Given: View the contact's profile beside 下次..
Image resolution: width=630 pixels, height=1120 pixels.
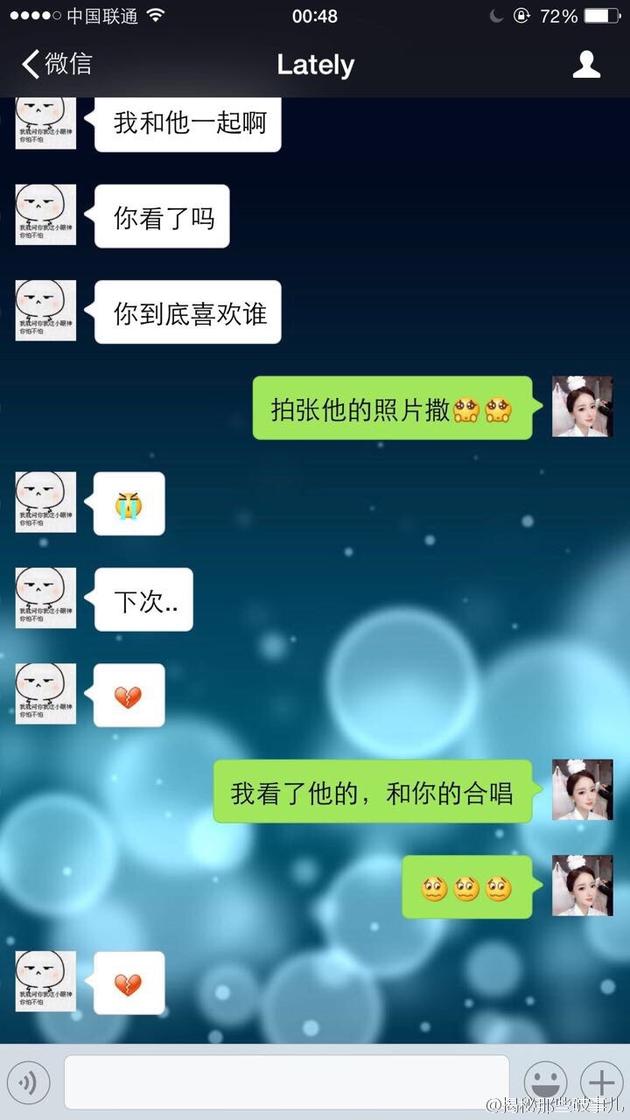Looking at the screenshot, I should tap(45, 599).
